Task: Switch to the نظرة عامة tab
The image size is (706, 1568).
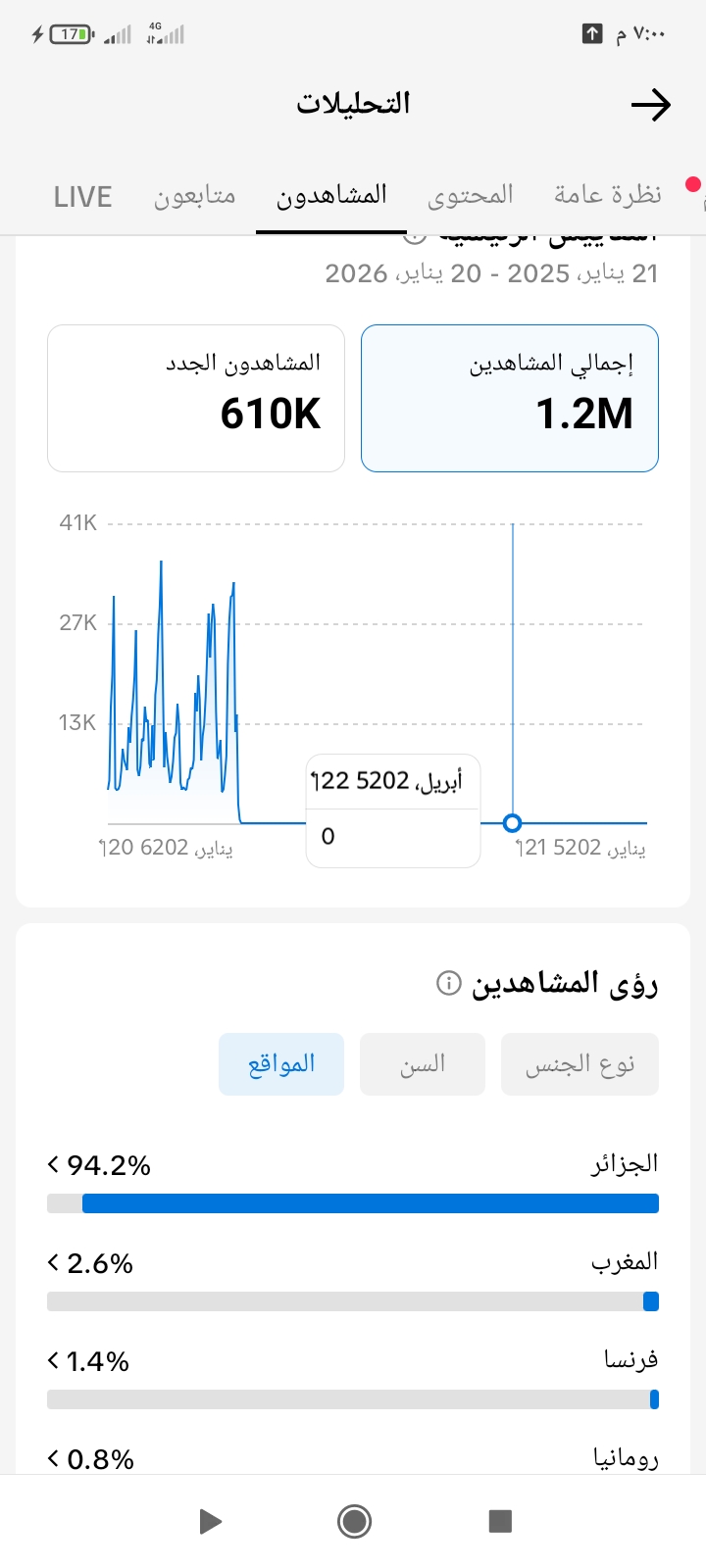Action: click(x=607, y=195)
